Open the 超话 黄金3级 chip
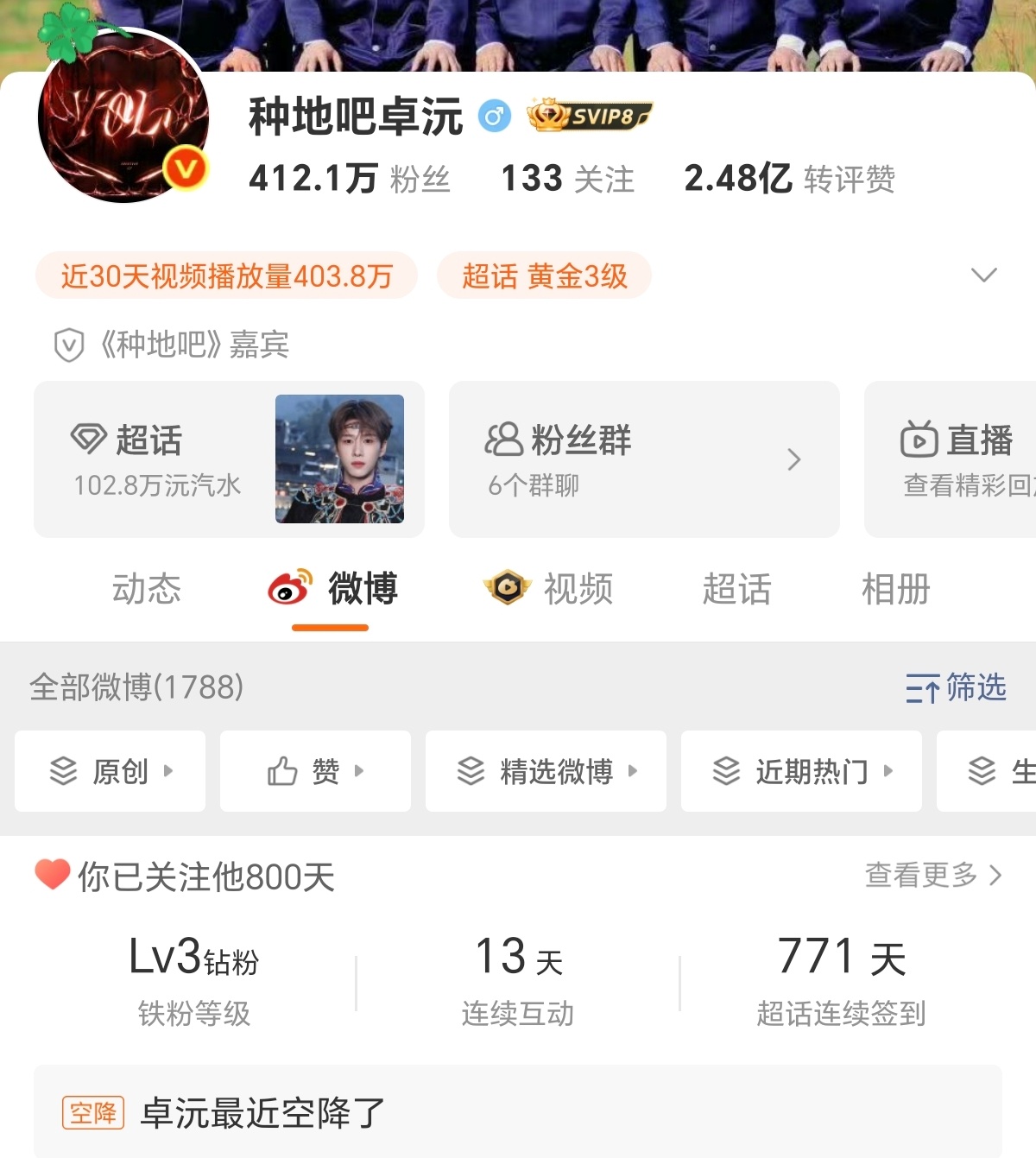1036x1158 pixels. 544,275
